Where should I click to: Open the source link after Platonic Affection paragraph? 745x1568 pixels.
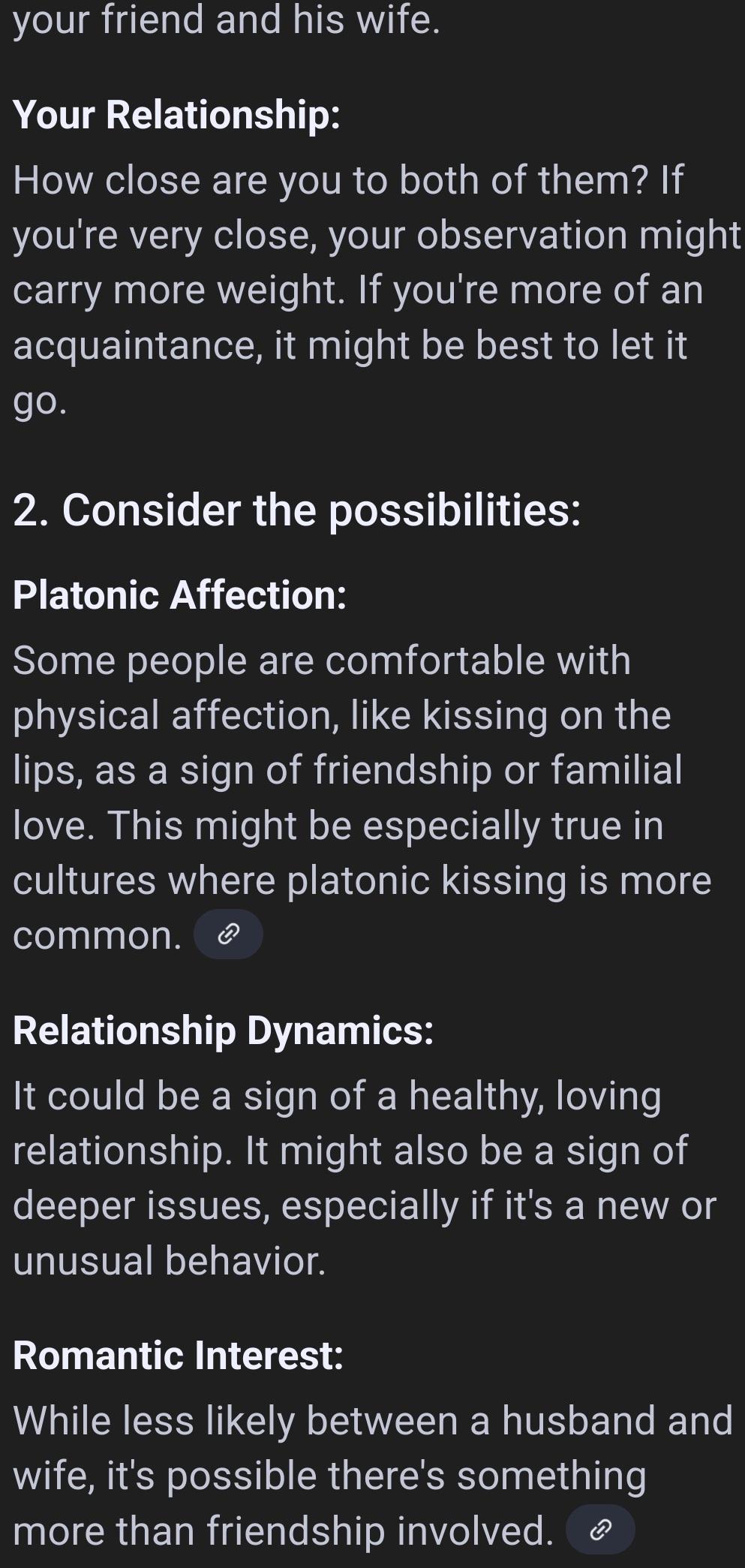pyautogui.click(x=228, y=934)
